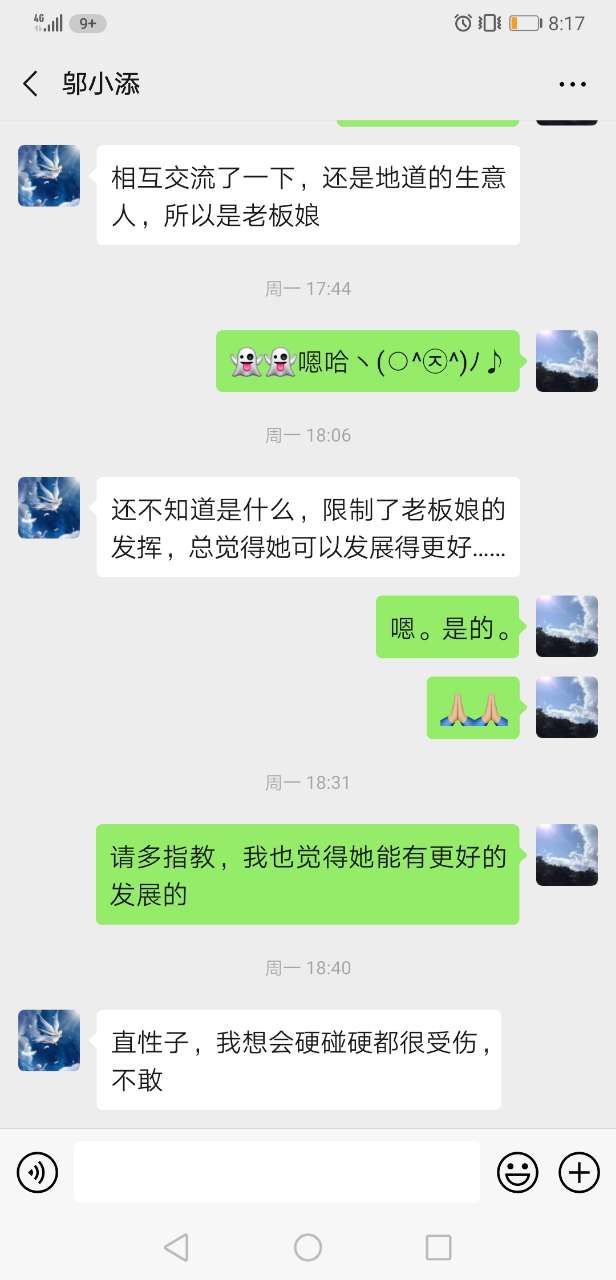616x1280 pixels.
Task: Go back from the 邬小添 chat
Action: coord(31,84)
